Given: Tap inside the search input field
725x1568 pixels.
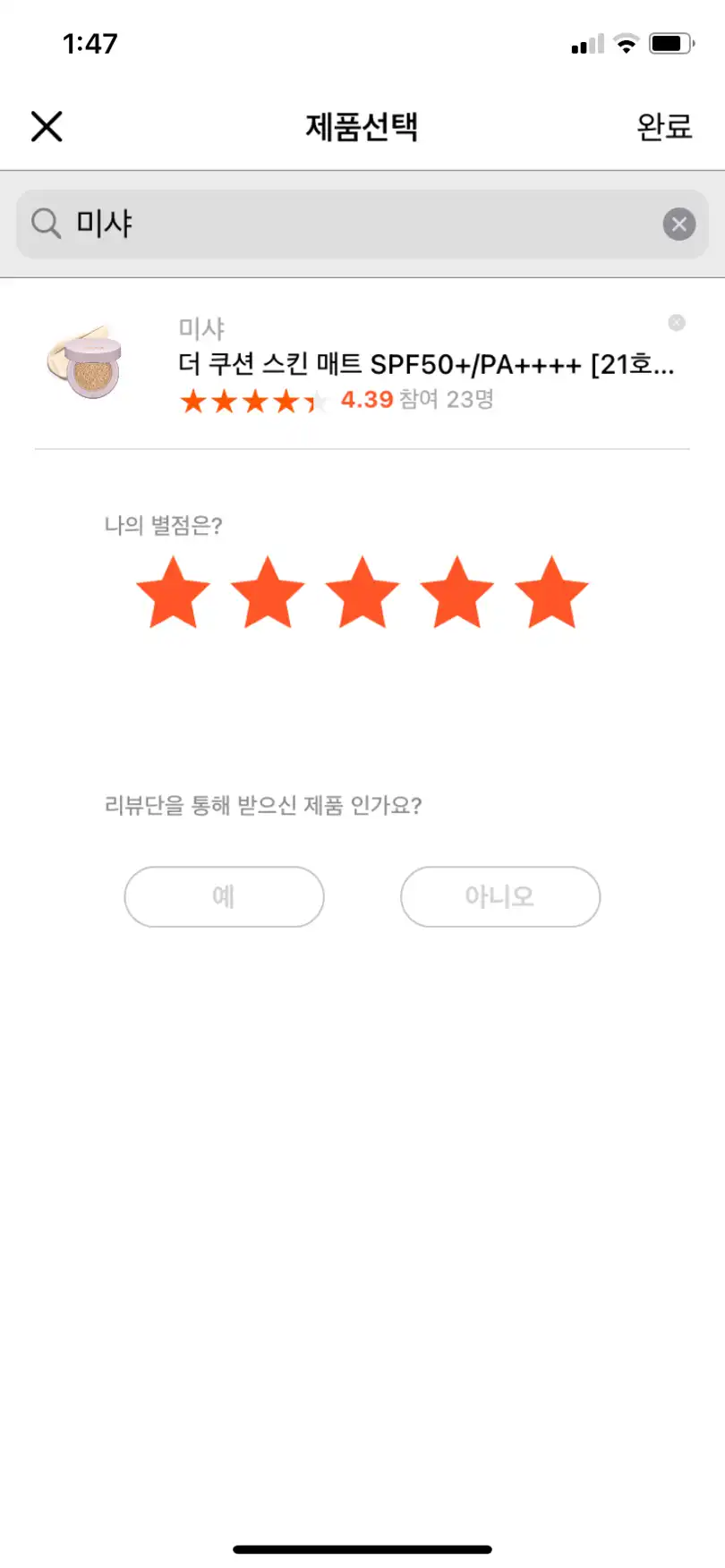Looking at the screenshot, I should 269,224.
